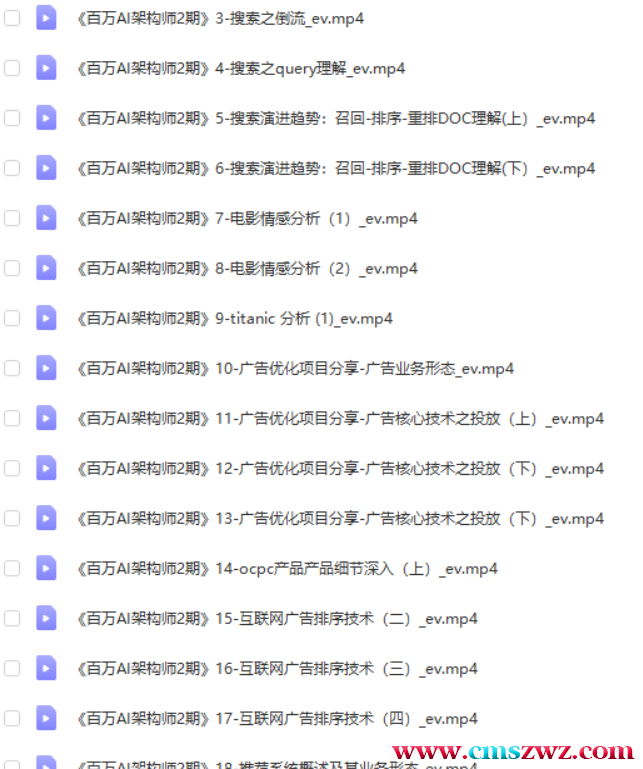Open 17-互联网广告排序技术（四）video
Image resolution: width=643 pixels, height=769 pixels.
click(x=276, y=718)
